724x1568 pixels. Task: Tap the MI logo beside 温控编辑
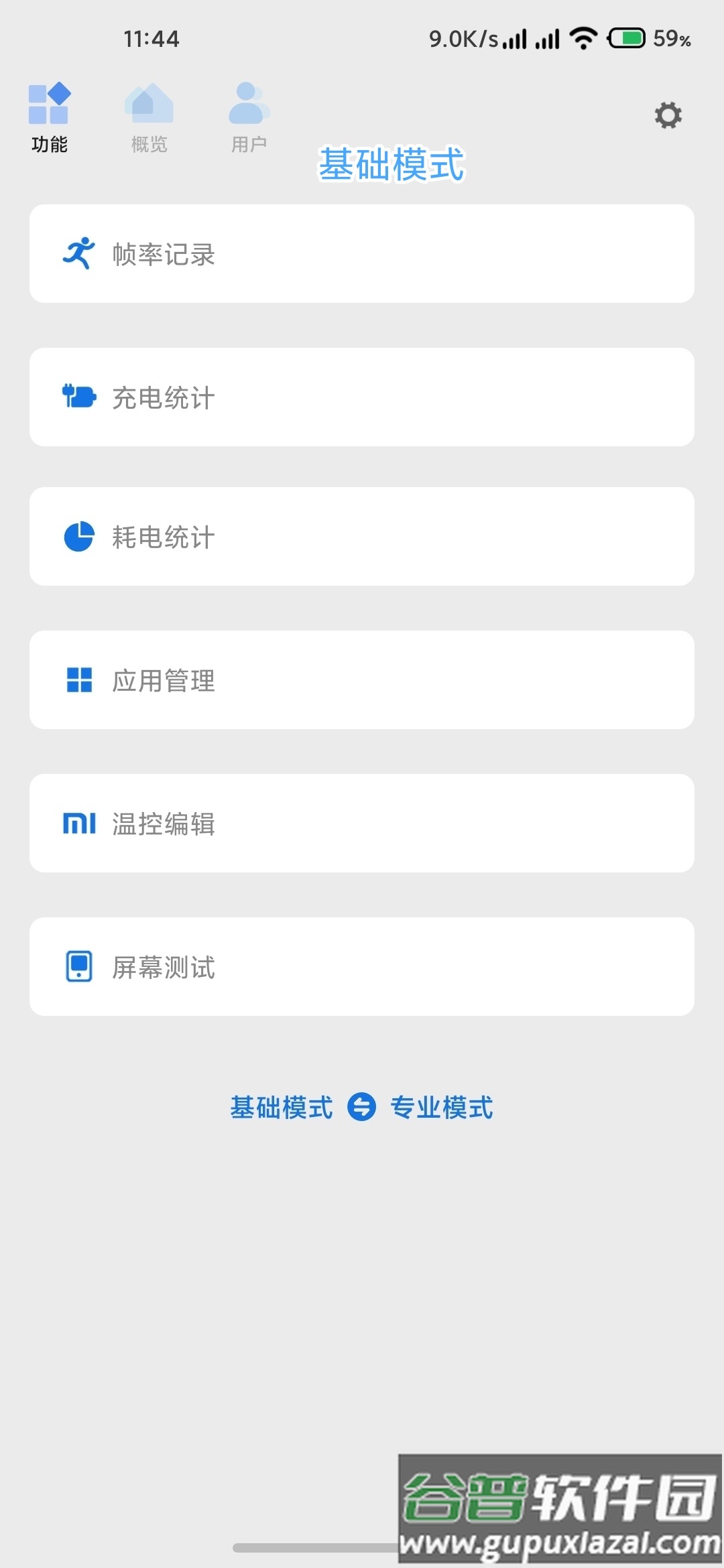click(78, 824)
